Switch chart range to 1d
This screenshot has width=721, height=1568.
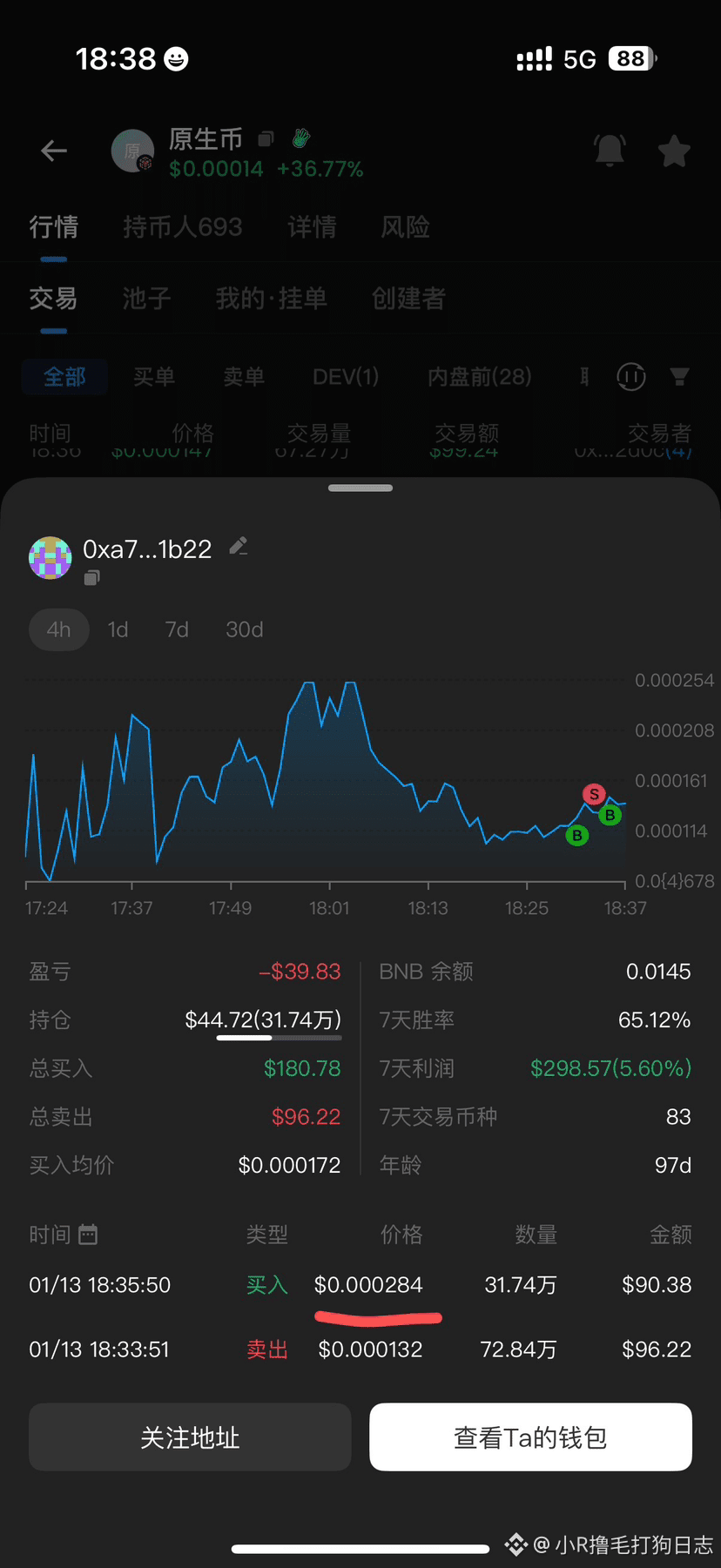[118, 629]
